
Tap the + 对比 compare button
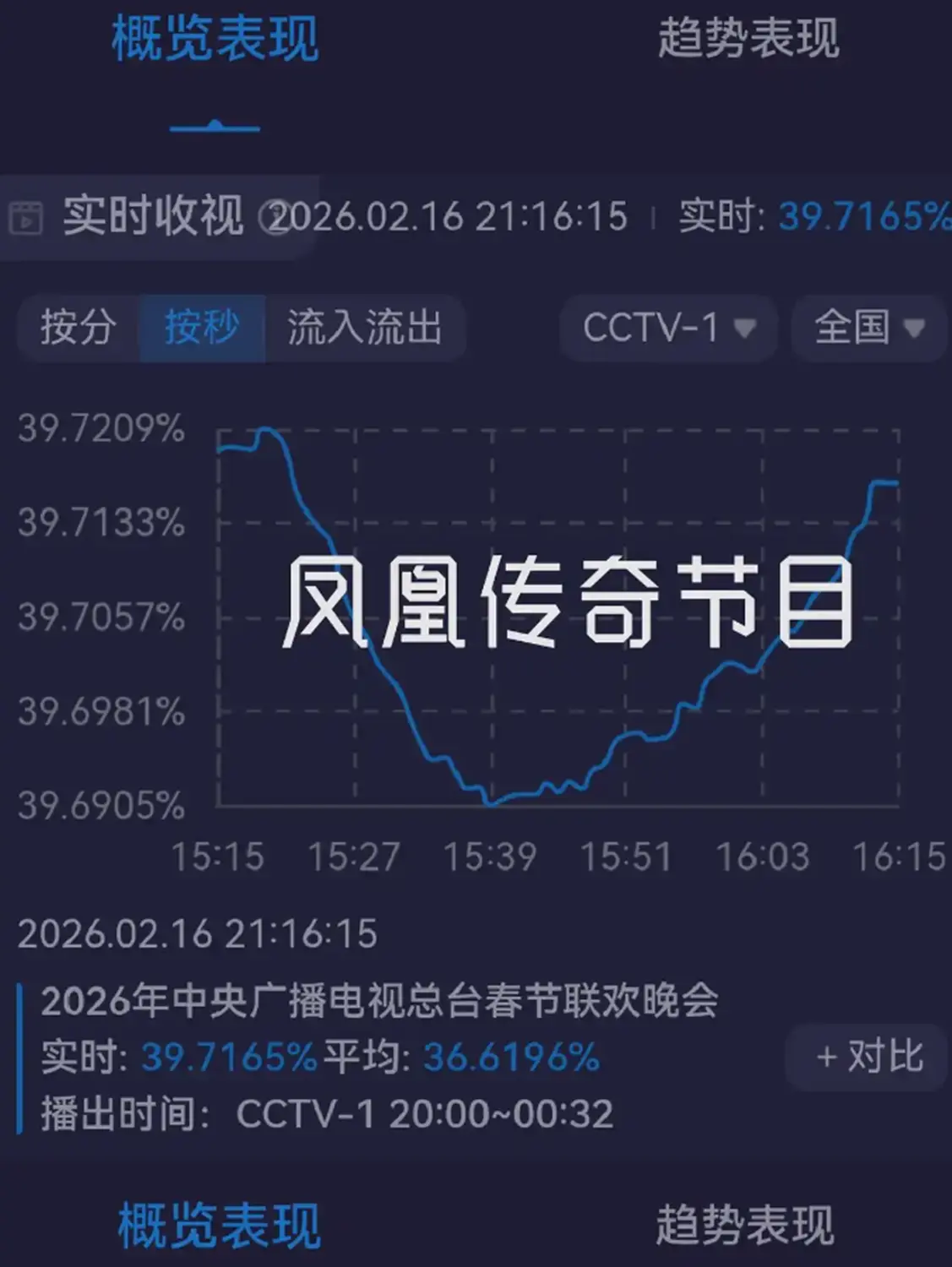[868, 1057]
